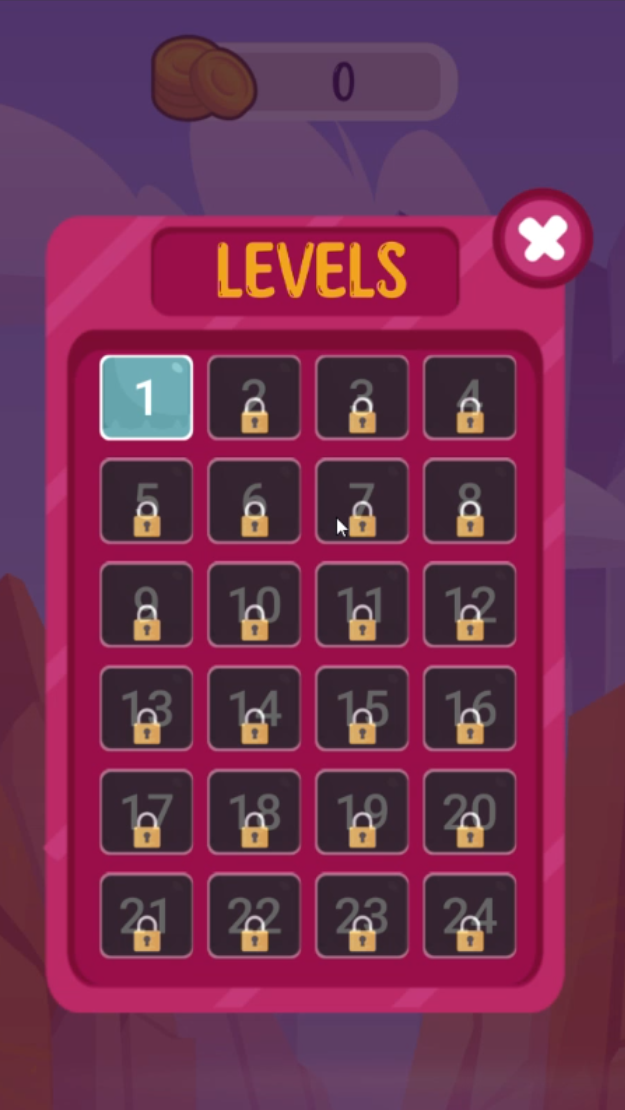Choose locked level 22
The width and height of the screenshot is (625, 1110).
pos(254,916)
